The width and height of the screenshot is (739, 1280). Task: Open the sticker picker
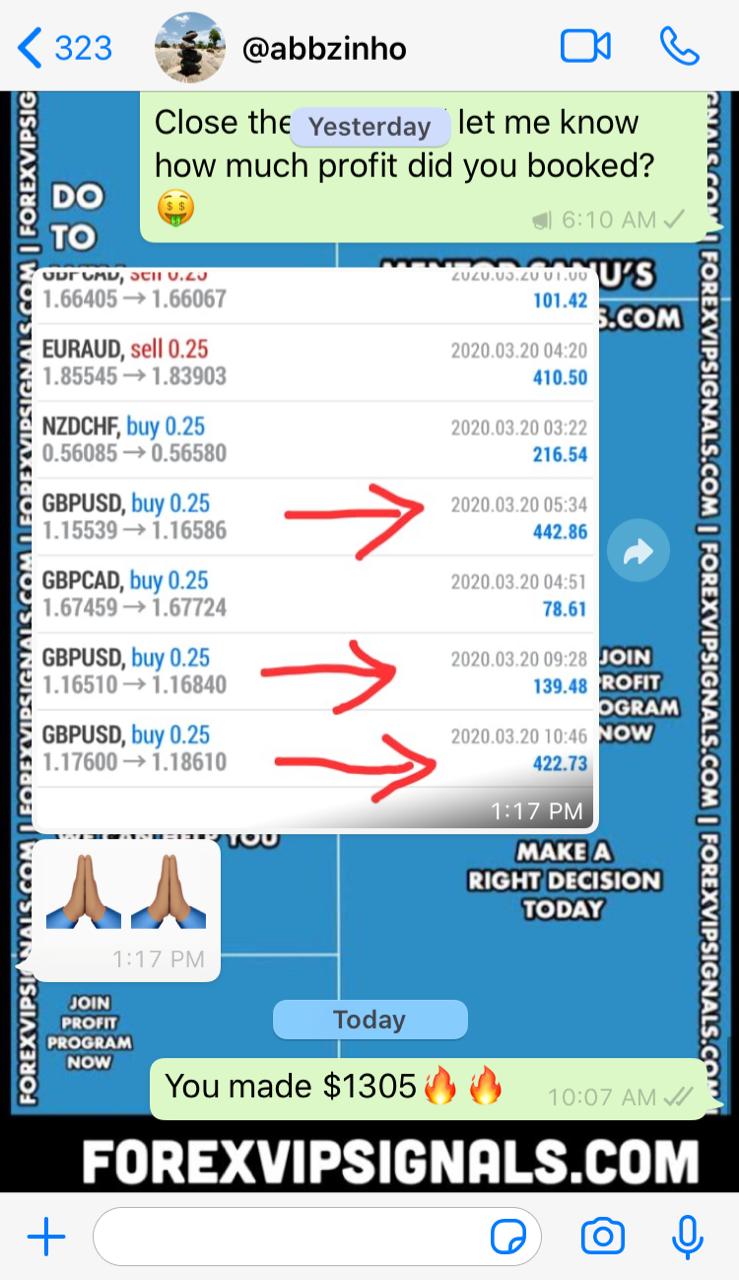(509, 1238)
